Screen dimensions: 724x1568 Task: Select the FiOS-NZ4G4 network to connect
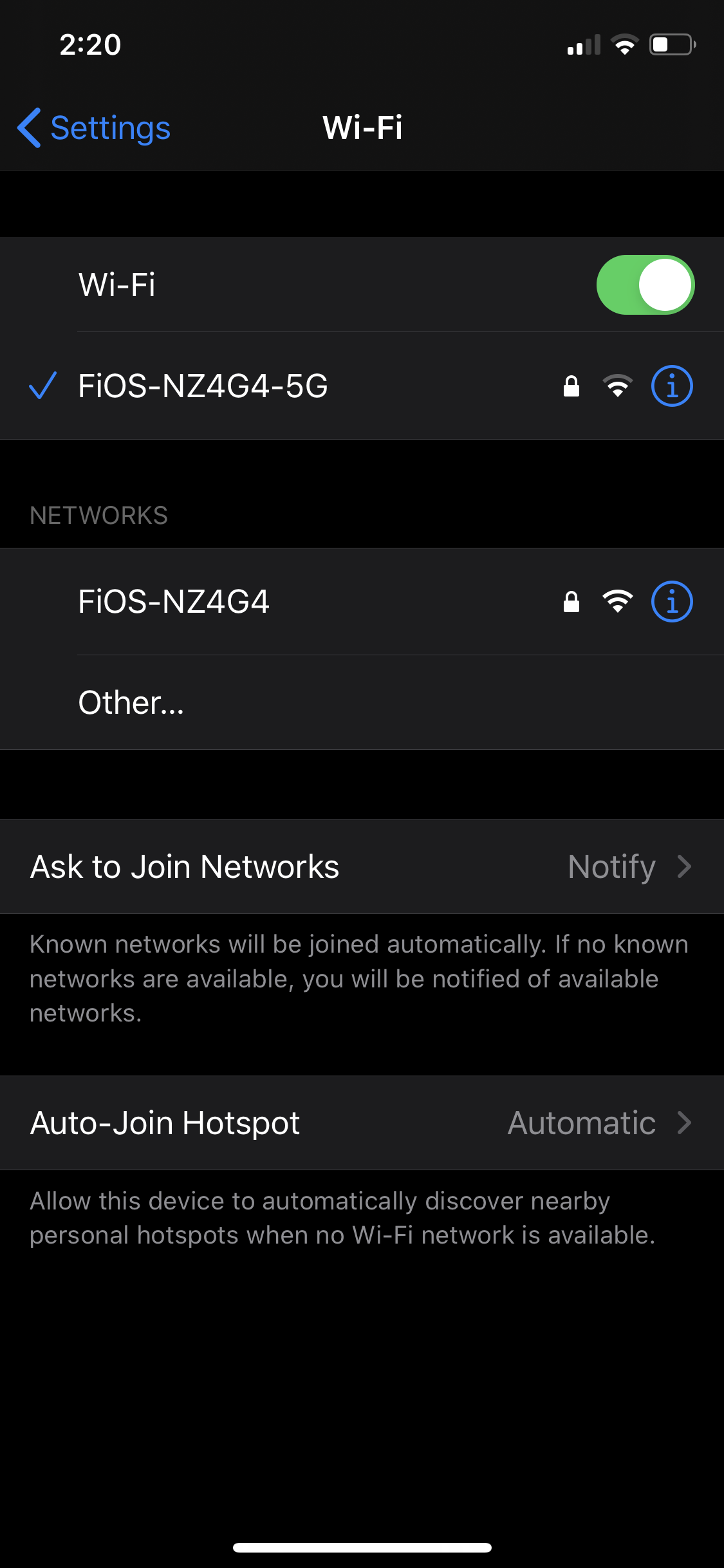coord(174,602)
